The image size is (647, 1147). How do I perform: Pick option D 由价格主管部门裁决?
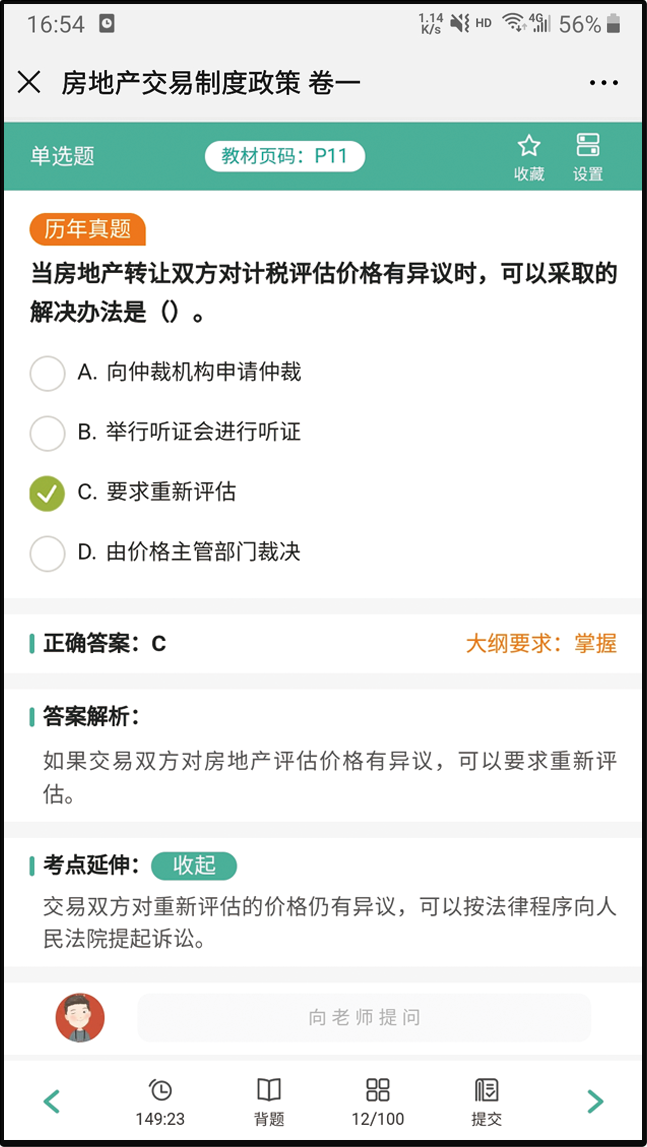(x=165, y=552)
